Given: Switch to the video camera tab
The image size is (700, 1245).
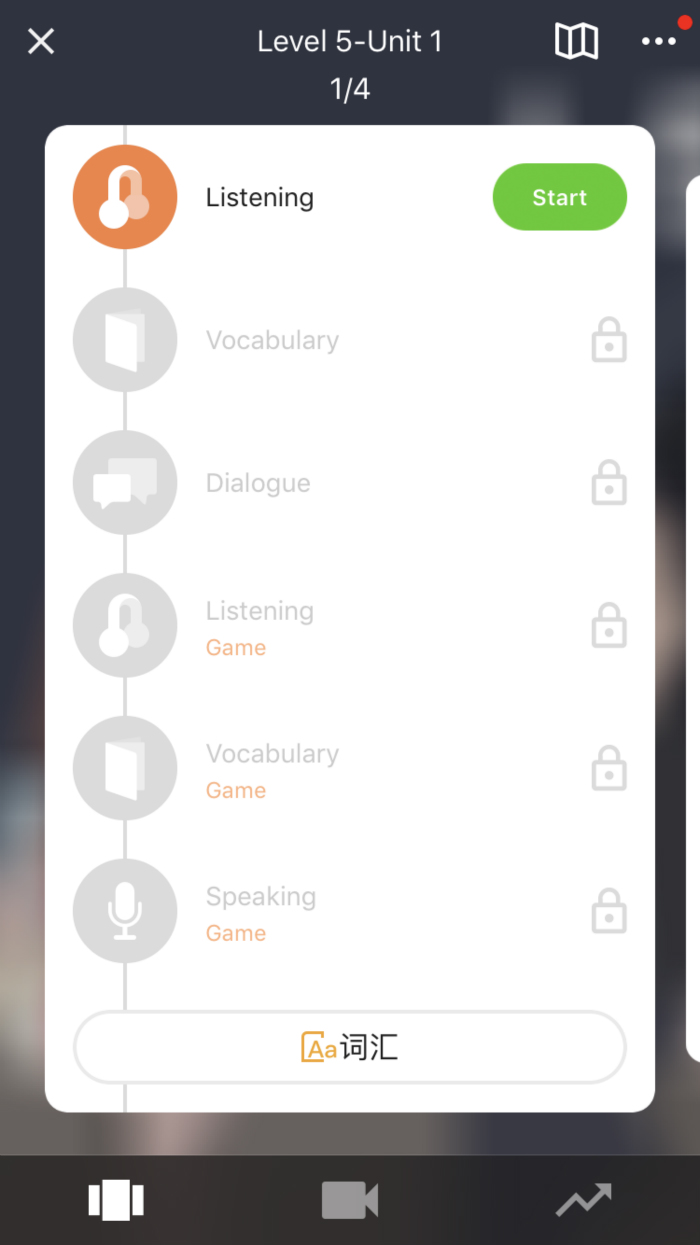Looking at the screenshot, I should pyautogui.click(x=350, y=1200).
